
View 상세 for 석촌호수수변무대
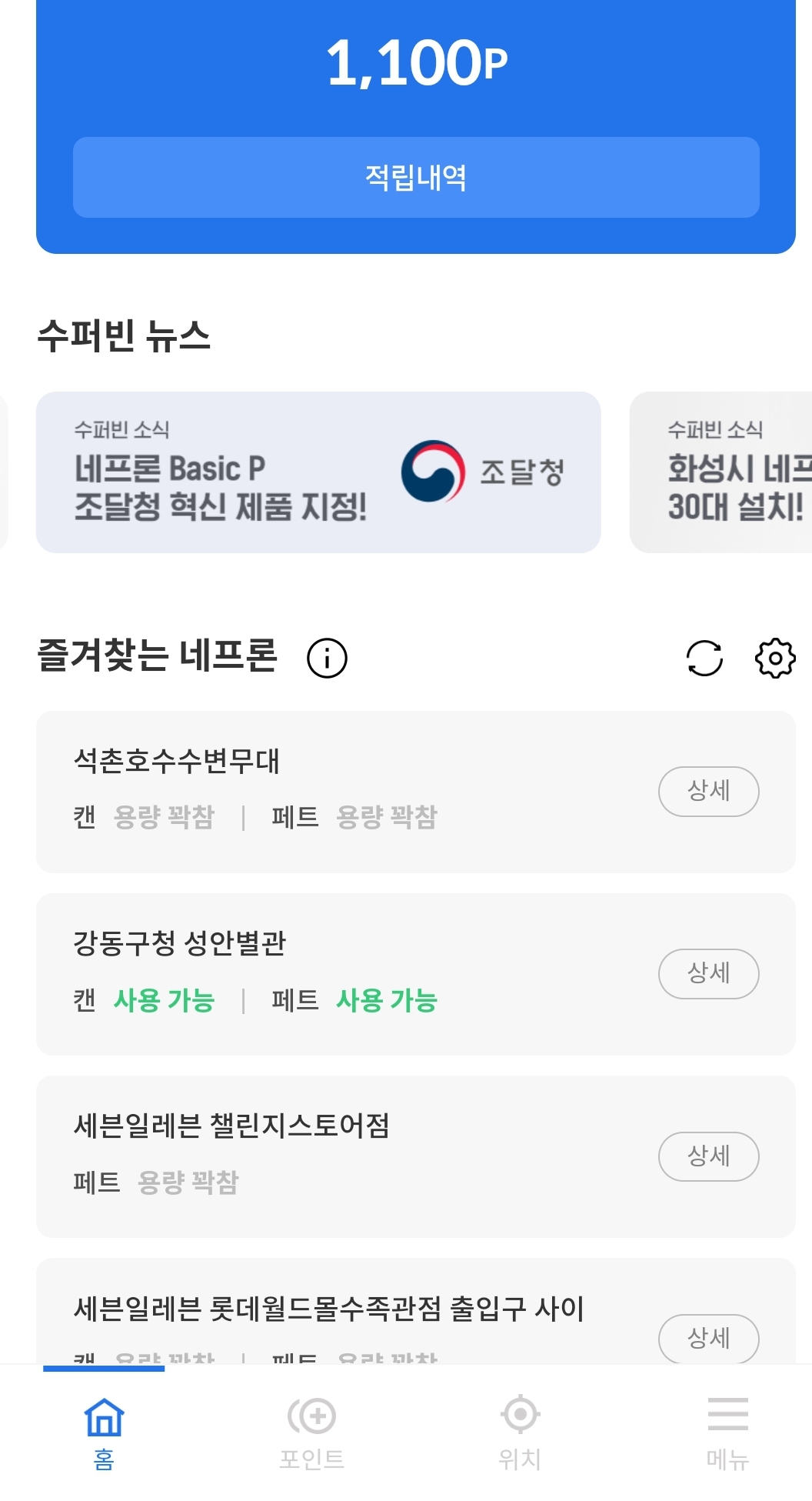(x=708, y=792)
